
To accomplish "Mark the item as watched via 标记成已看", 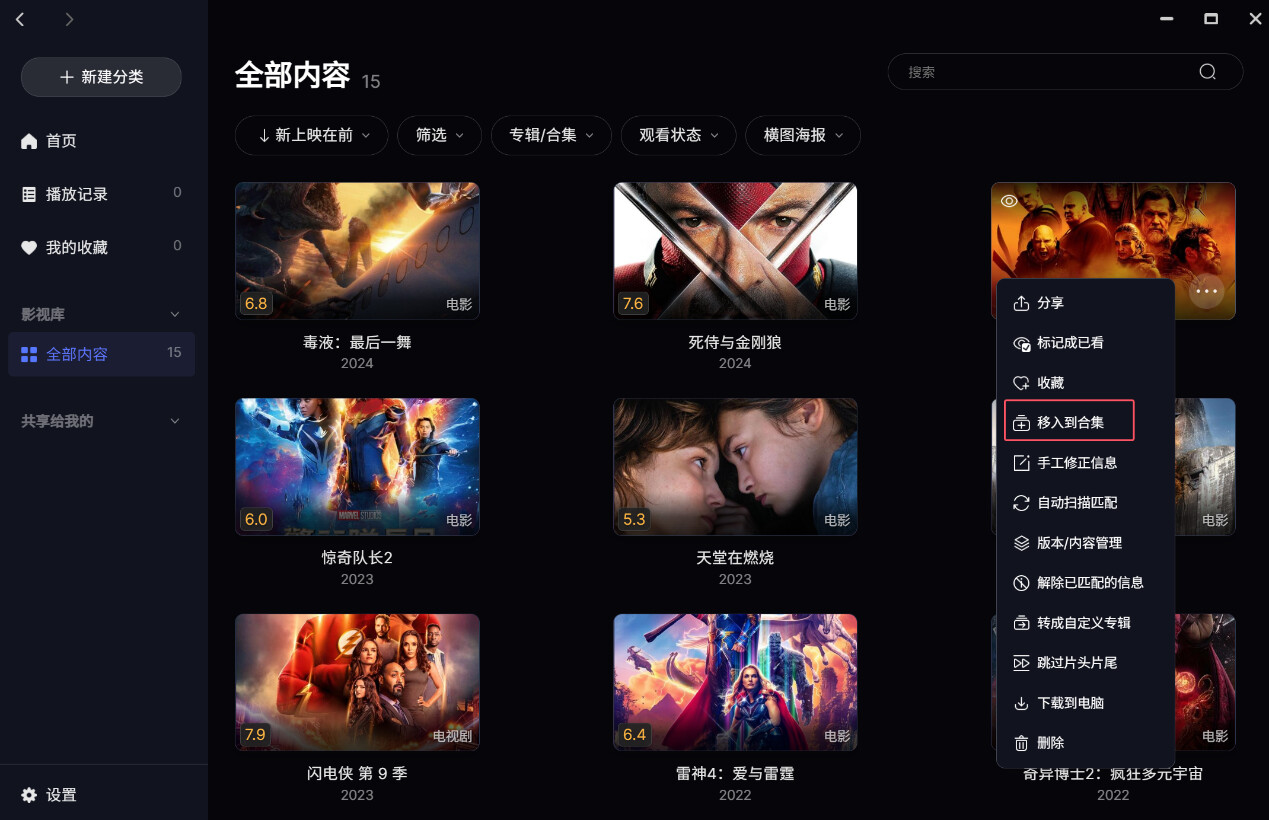I will click(1070, 343).
